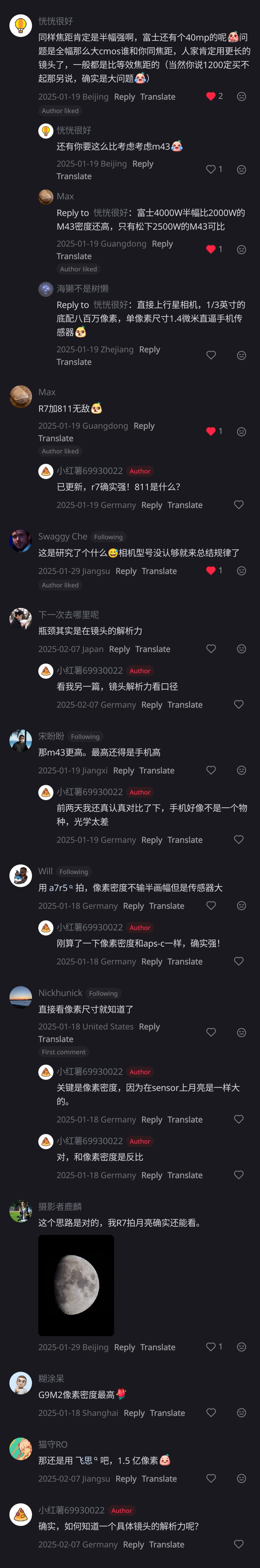The width and height of the screenshot is (260, 1568).
Task: Like 下一次去哪里呢's comment about lens resolution
Action: click(x=211, y=649)
